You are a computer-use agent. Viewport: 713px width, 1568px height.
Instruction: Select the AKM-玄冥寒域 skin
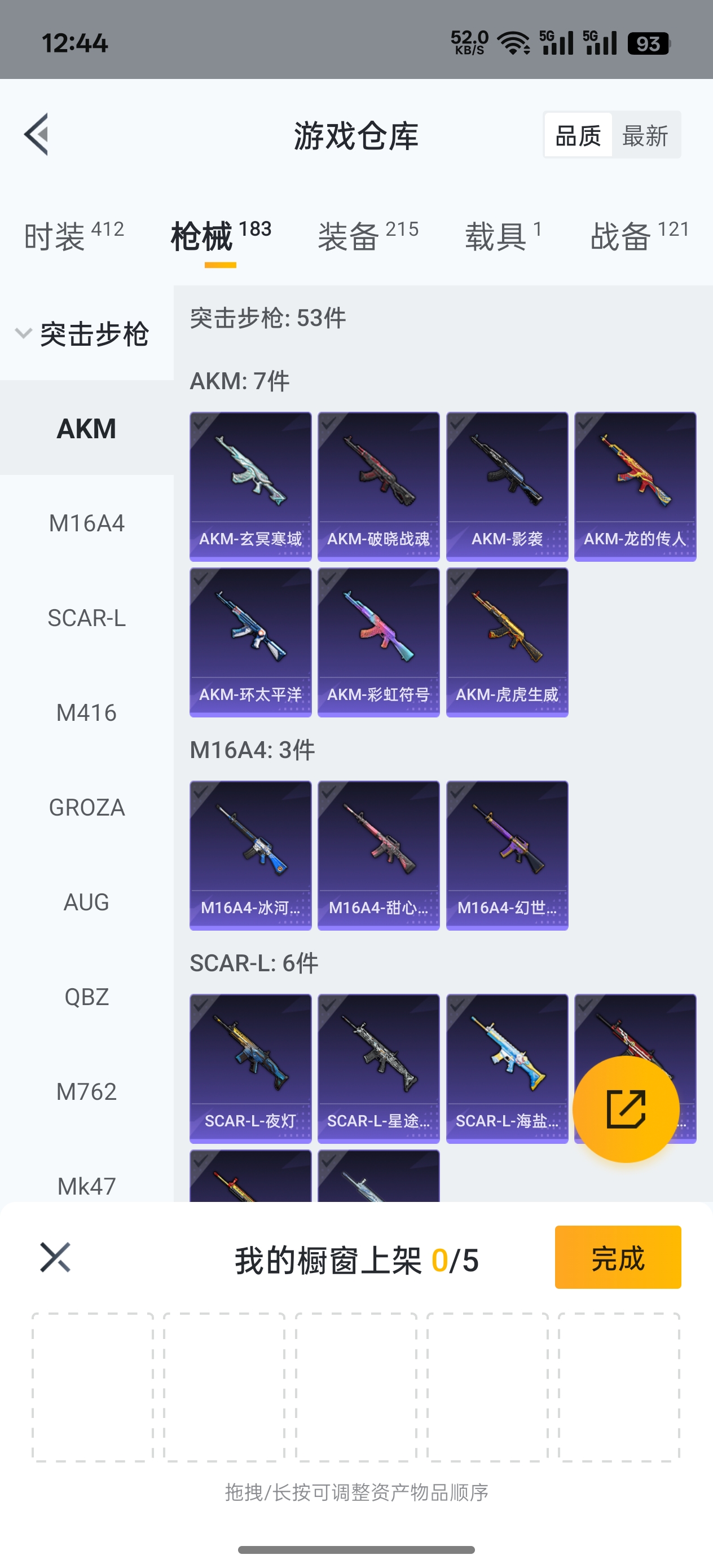[x=250, y=486]
